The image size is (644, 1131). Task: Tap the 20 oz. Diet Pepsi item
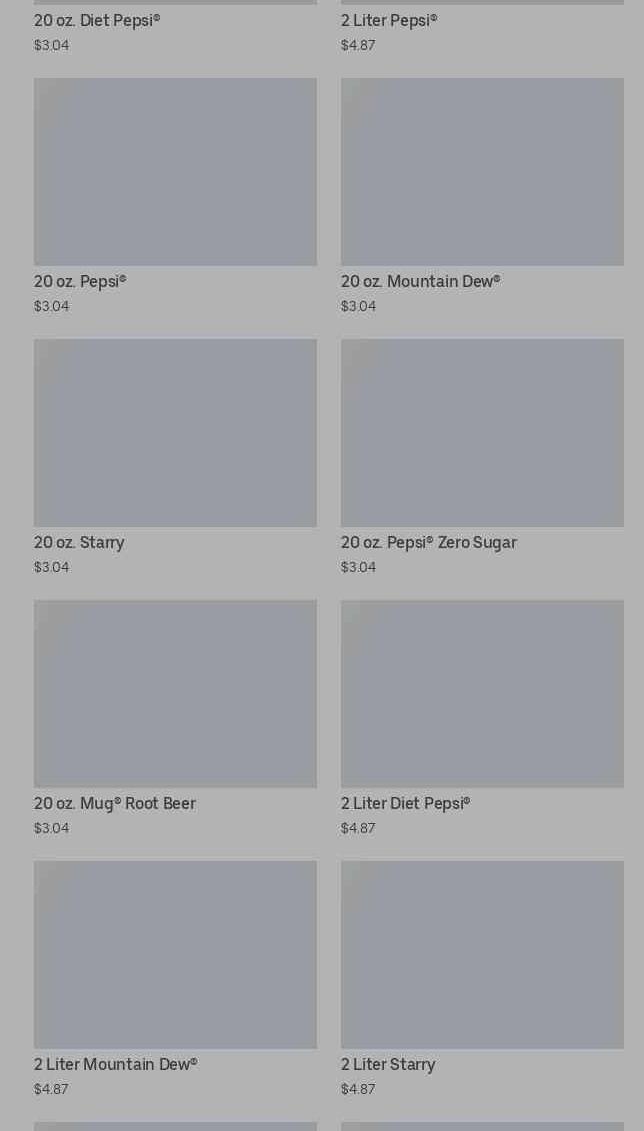click(x=97, y=21)
